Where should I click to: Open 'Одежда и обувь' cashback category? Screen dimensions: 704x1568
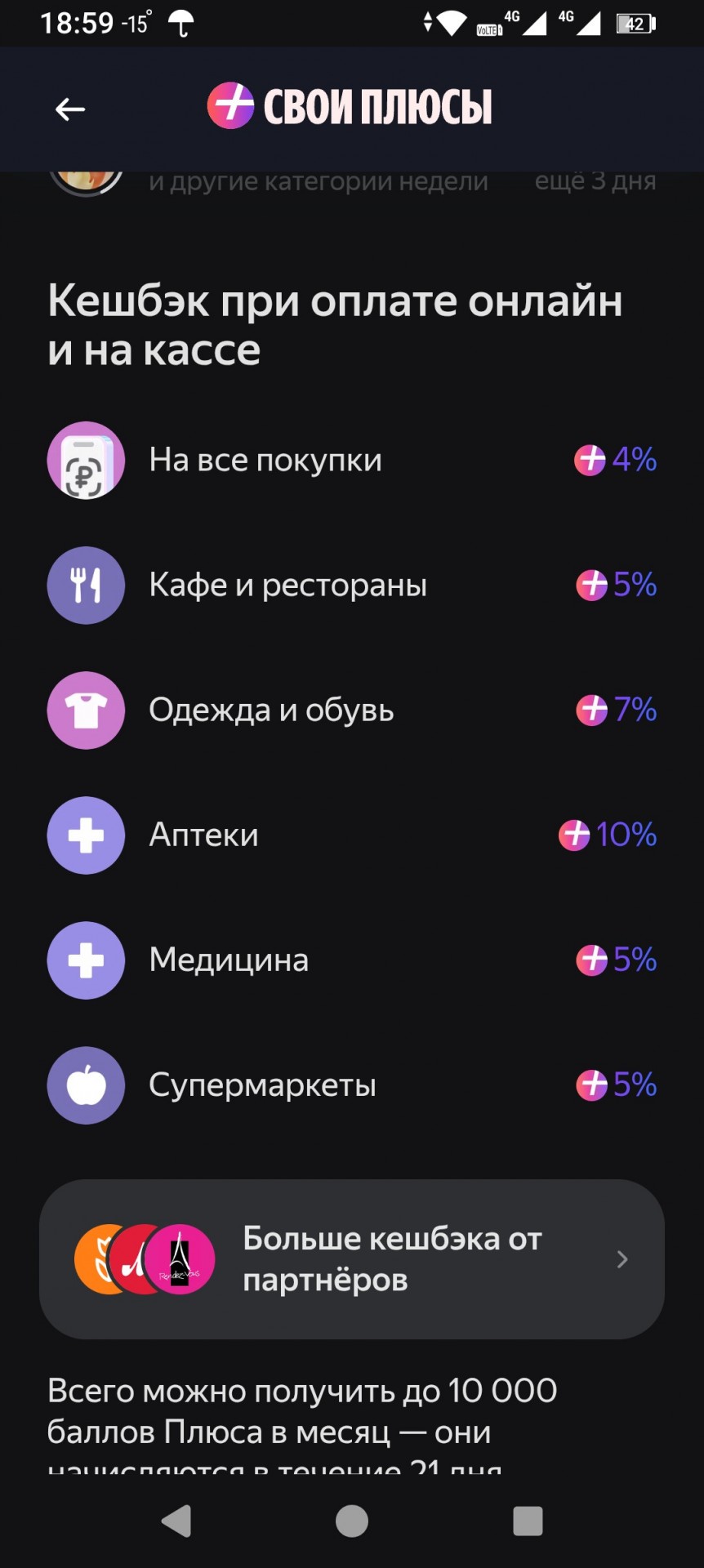coord(352,710)
